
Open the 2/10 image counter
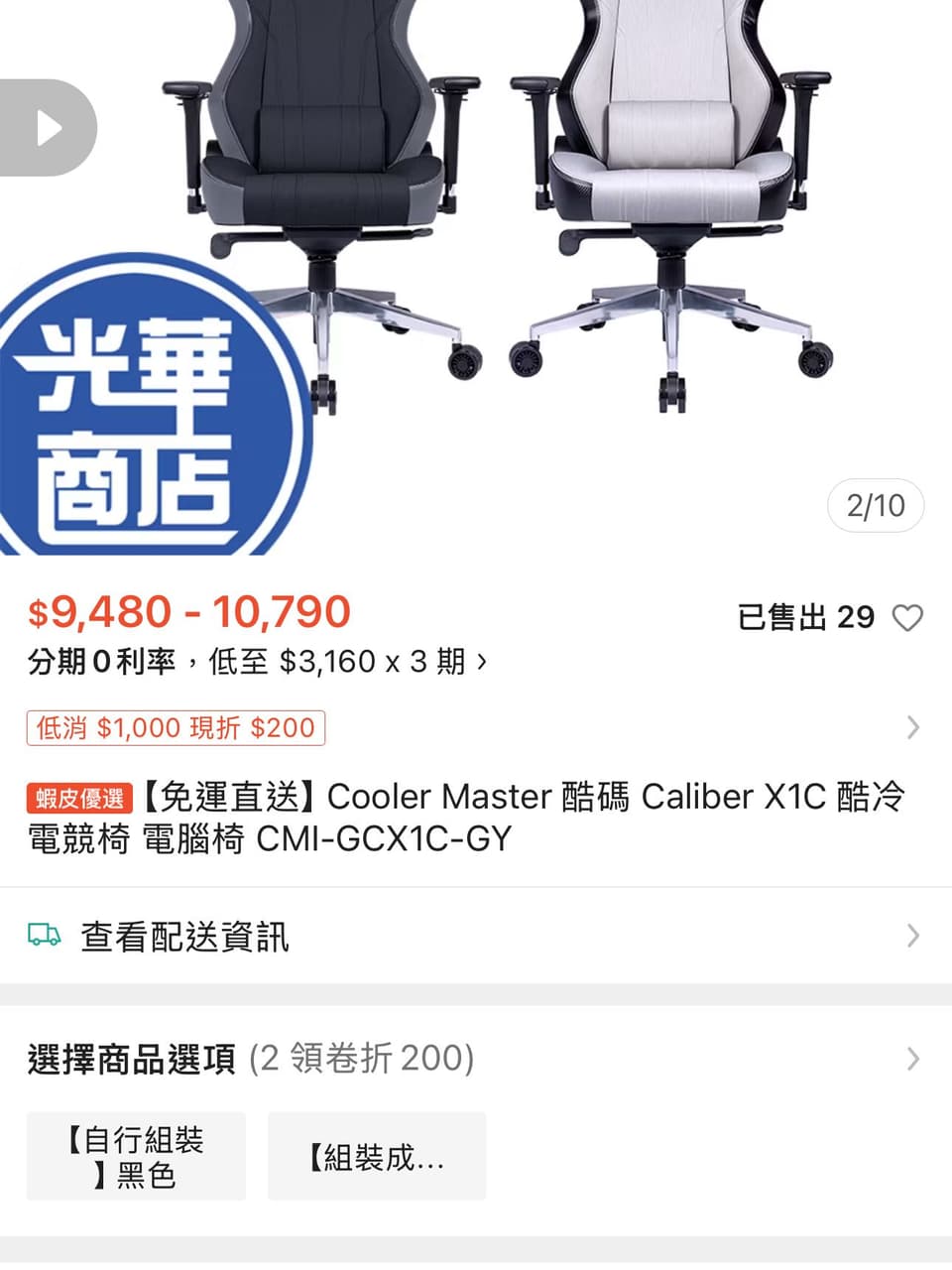[x=876, y=505]
